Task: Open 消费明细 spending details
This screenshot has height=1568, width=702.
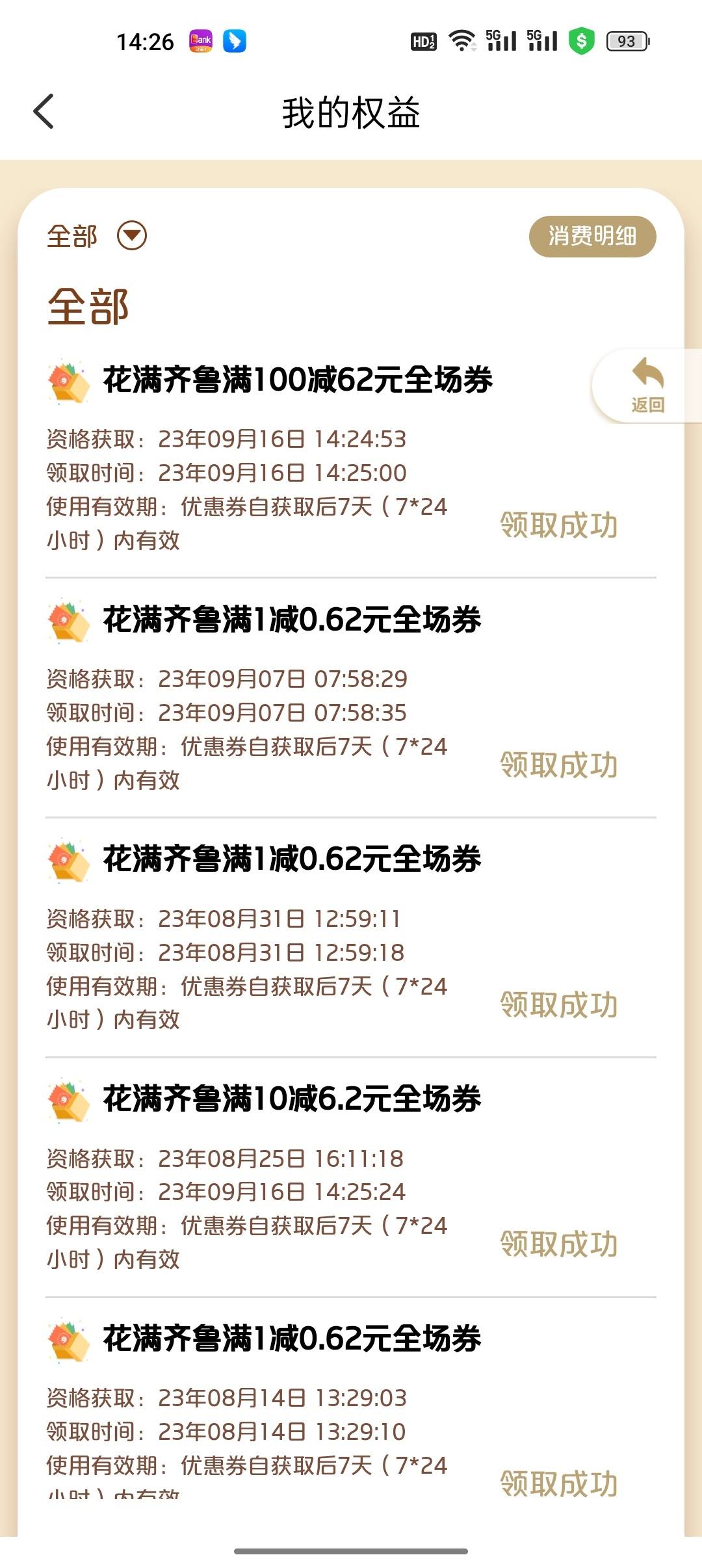Action: point(592,236)
